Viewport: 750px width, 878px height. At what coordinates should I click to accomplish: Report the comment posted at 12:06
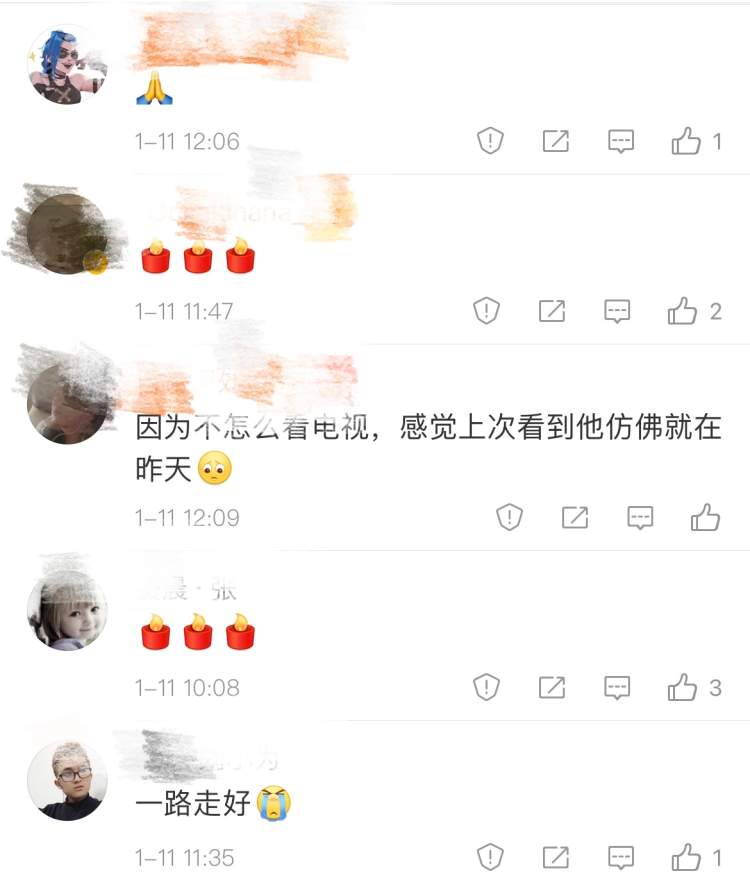tap(489, 141)
